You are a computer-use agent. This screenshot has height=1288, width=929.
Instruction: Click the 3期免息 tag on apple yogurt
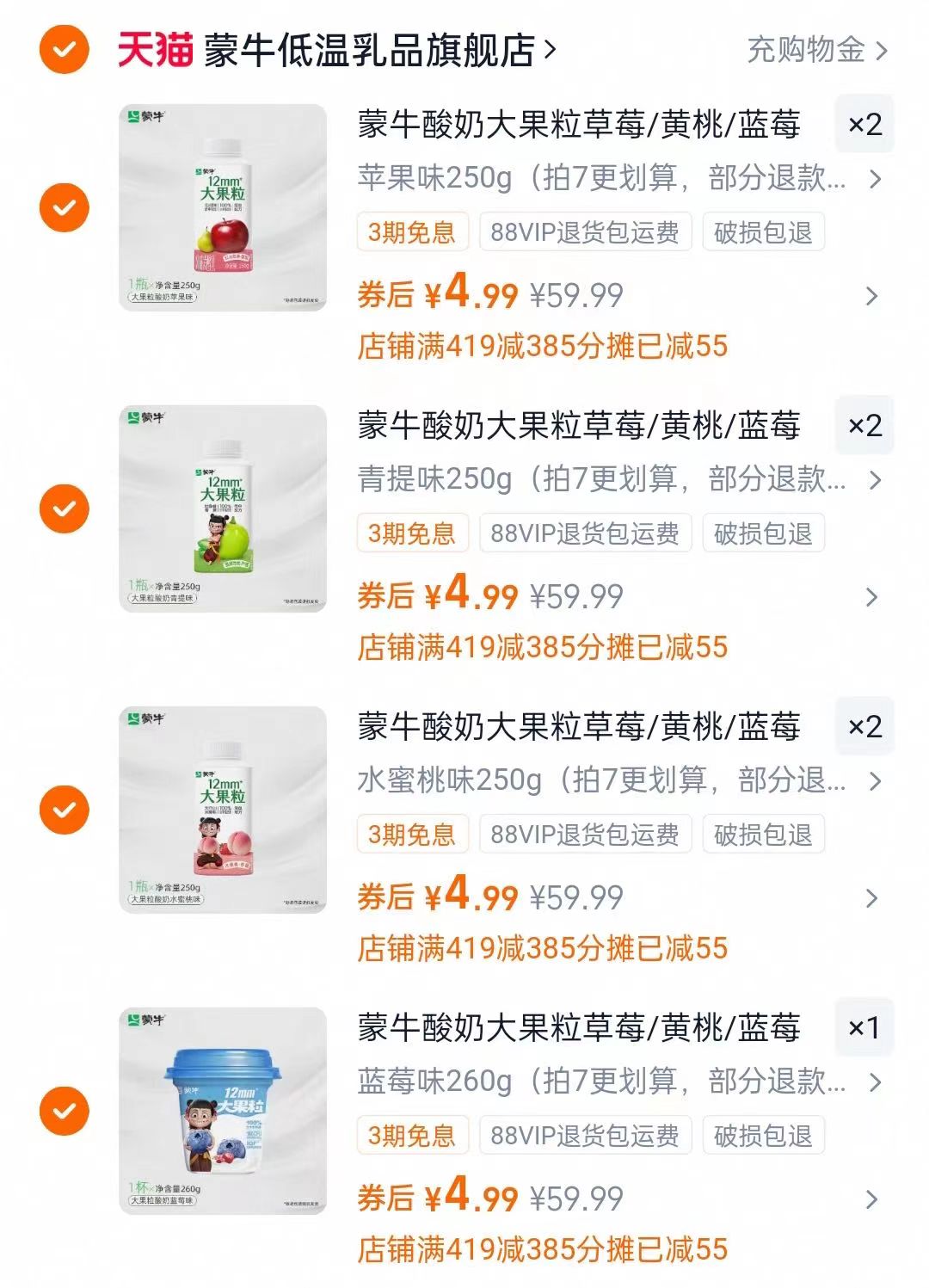(412, 232)
